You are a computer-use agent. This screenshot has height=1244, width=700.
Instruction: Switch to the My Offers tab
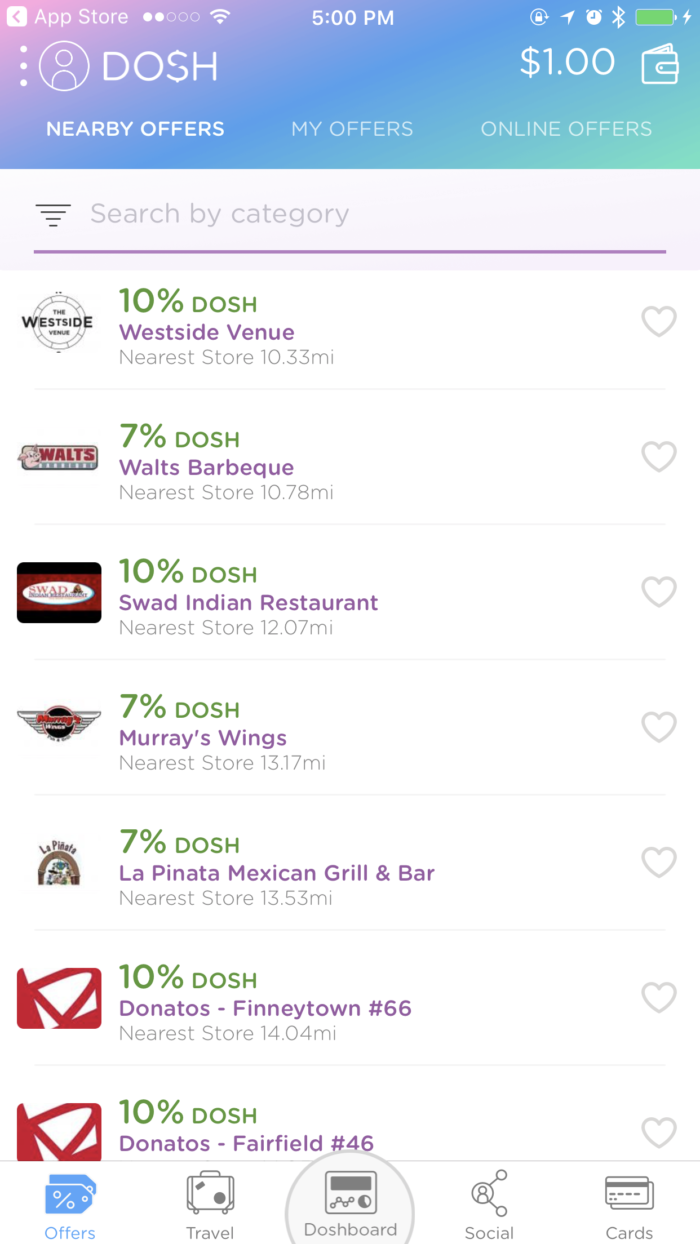point(352,129)
